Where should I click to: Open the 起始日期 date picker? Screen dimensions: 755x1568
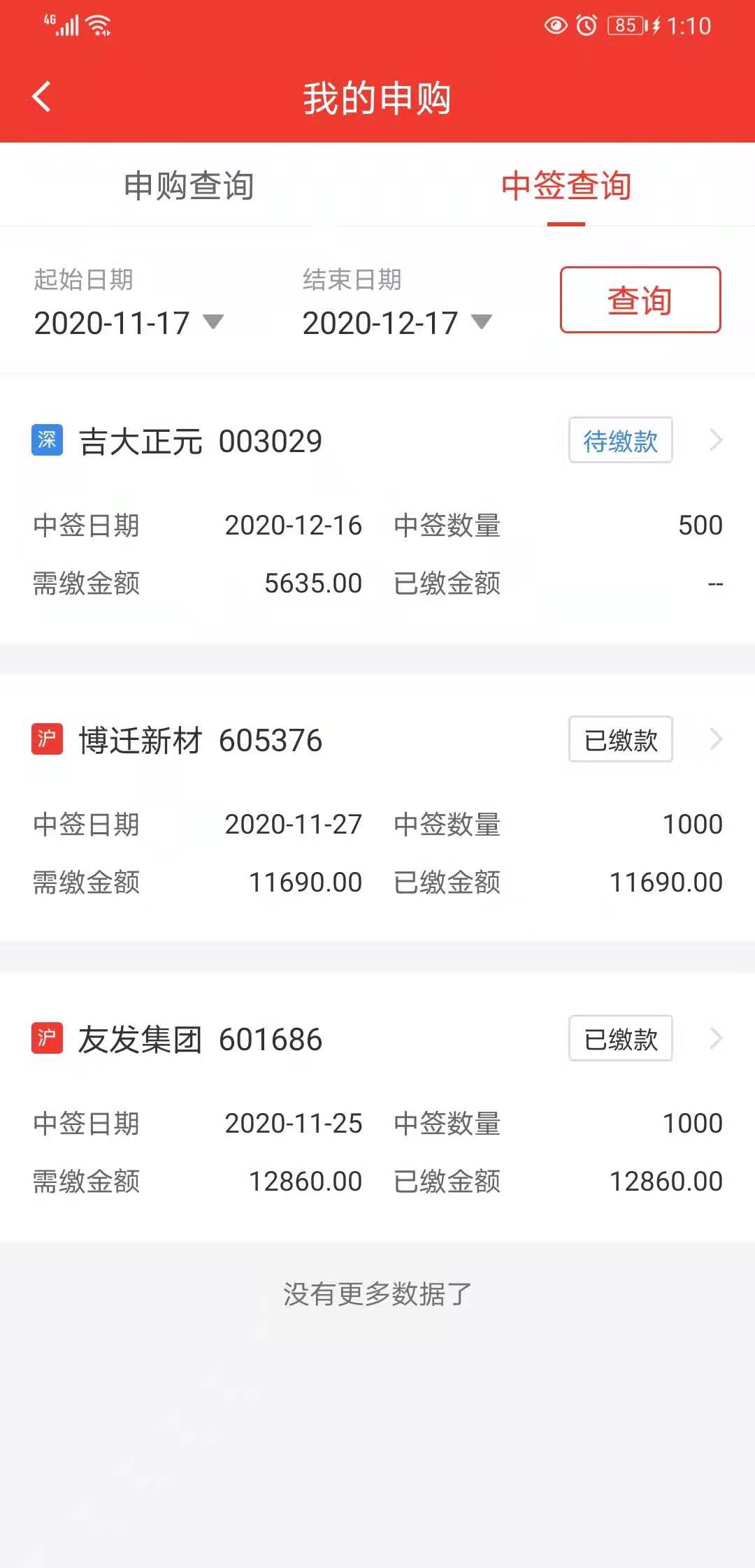[x=129, y=322]
